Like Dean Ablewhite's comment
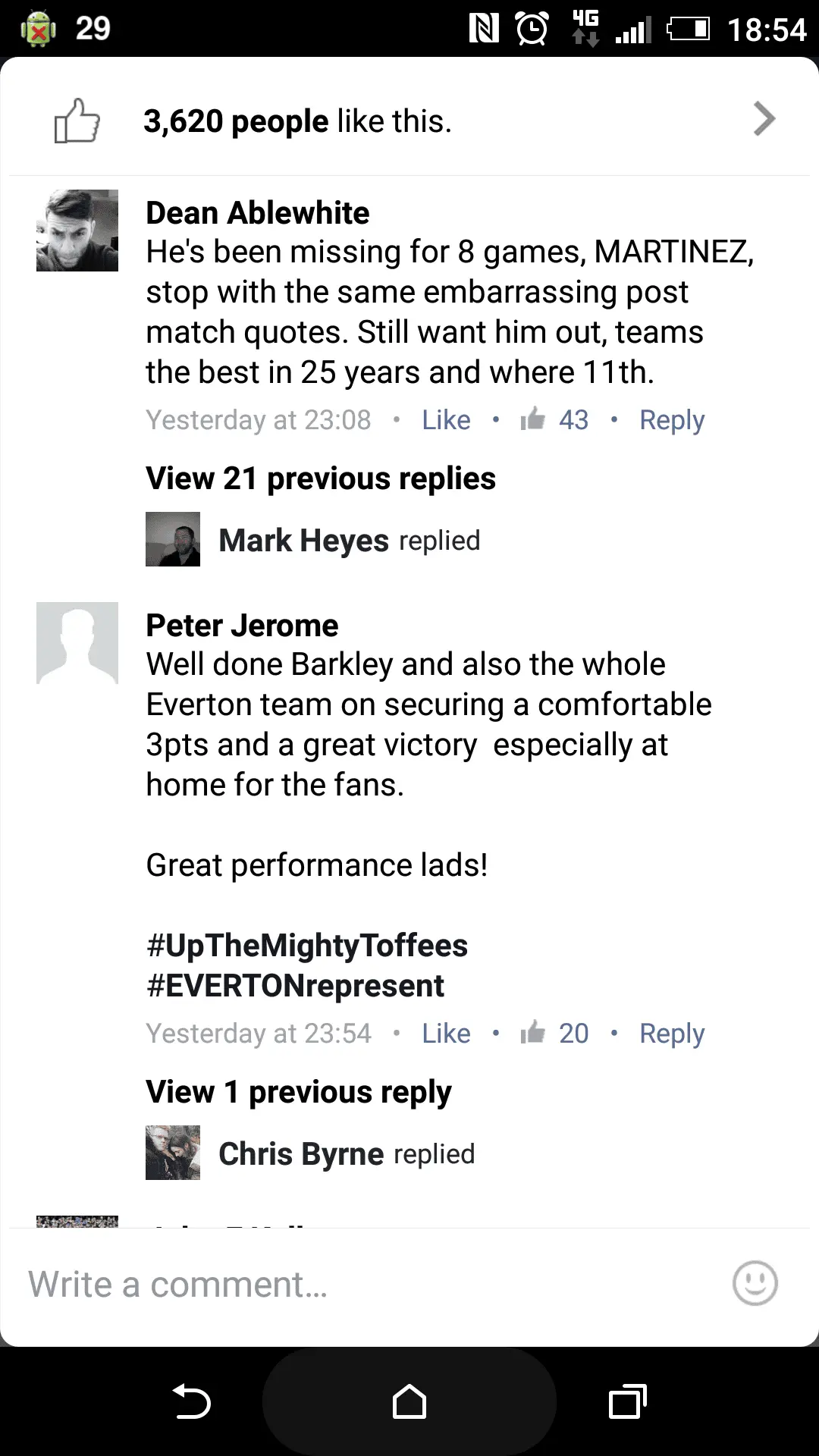 (446, 420)
